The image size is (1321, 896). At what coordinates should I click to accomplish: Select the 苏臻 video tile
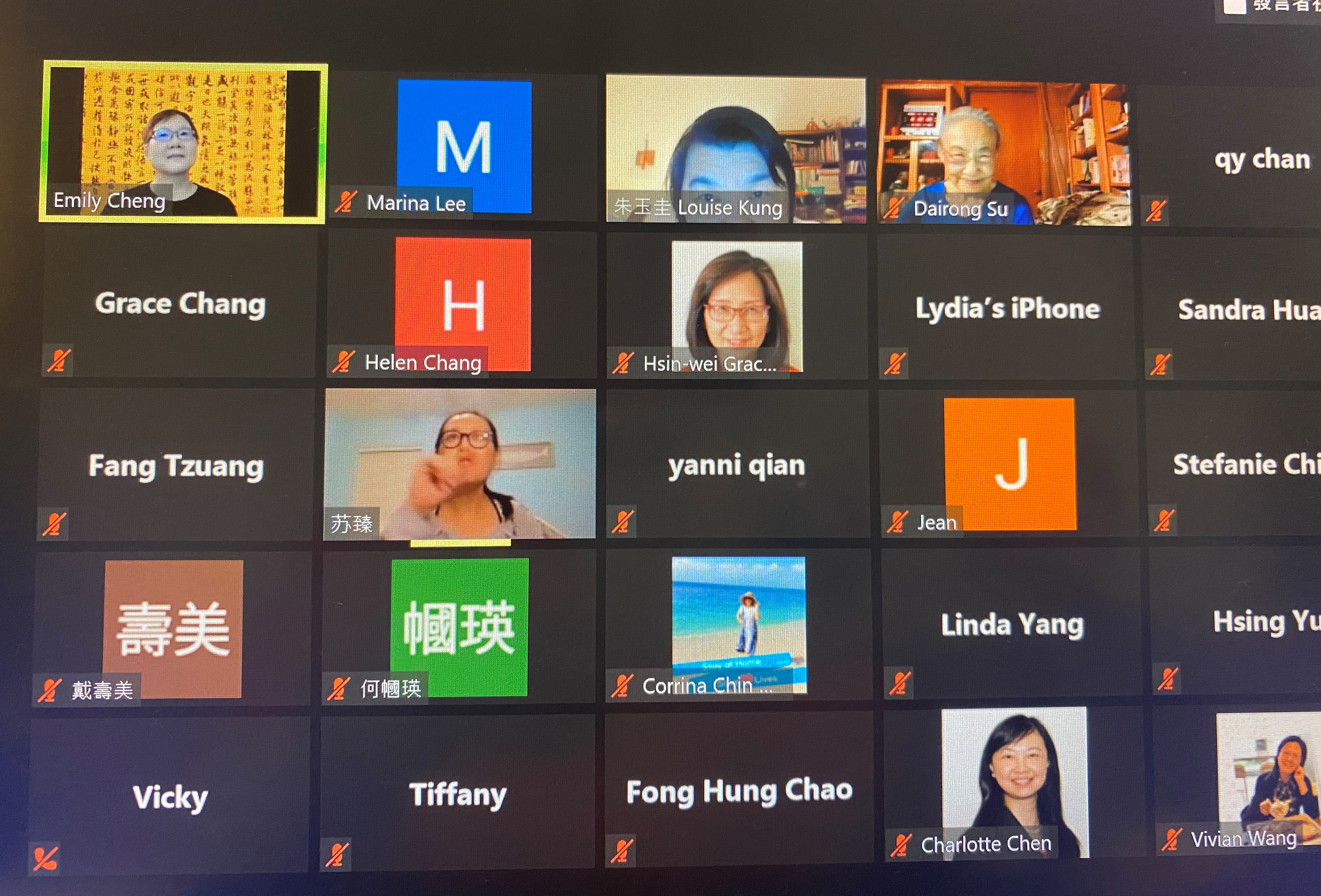tap(460, 464)
